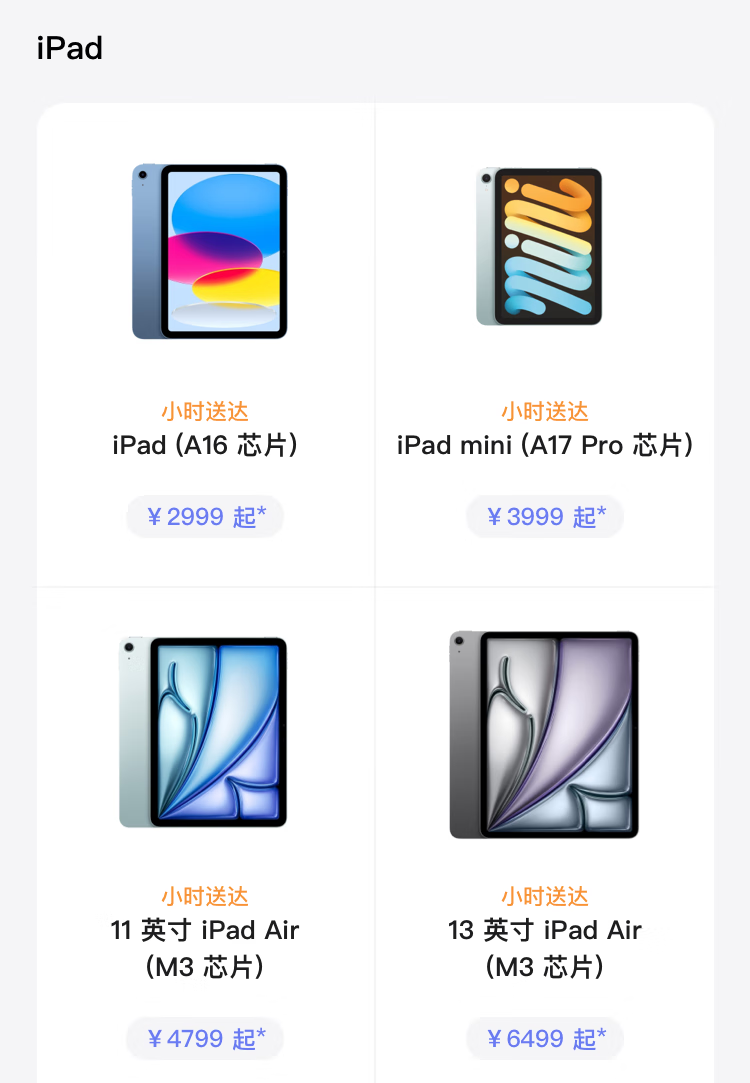Select the ¥3999 起 price button
This screenshot has height=1083, width=750.
(x=545, y=517)
